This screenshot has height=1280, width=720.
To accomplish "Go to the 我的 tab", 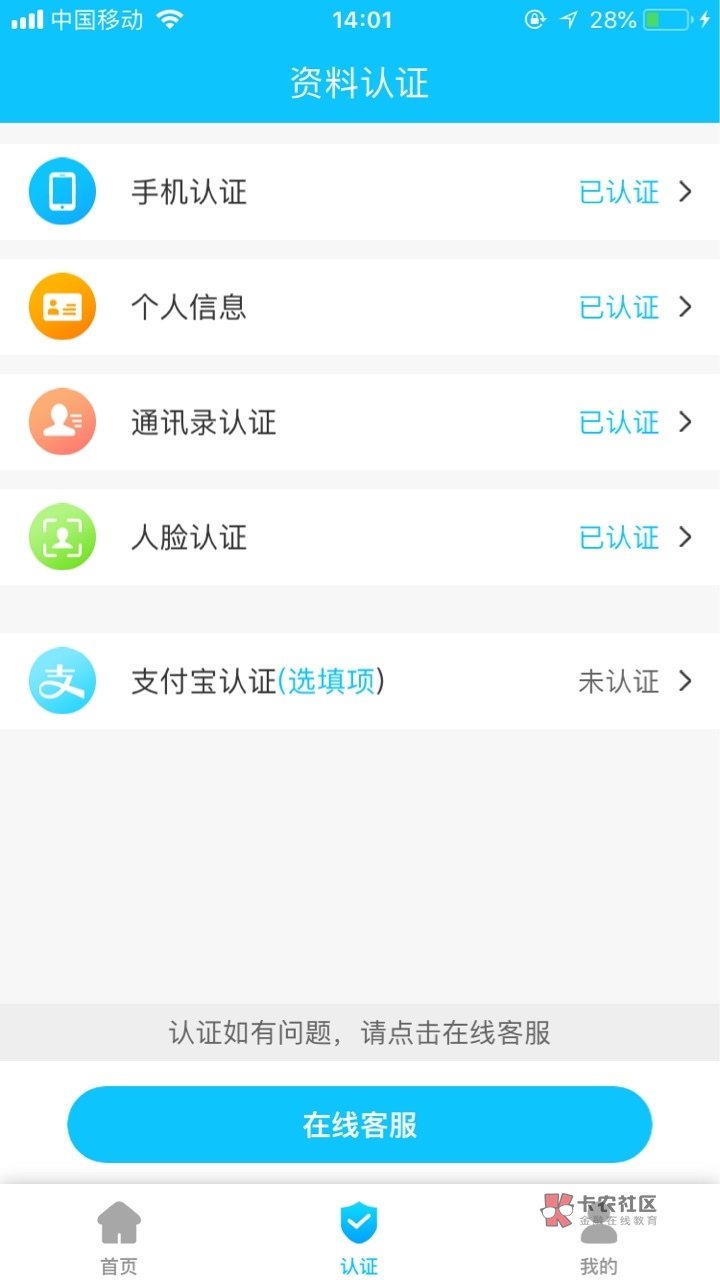I will point(598,1238).
